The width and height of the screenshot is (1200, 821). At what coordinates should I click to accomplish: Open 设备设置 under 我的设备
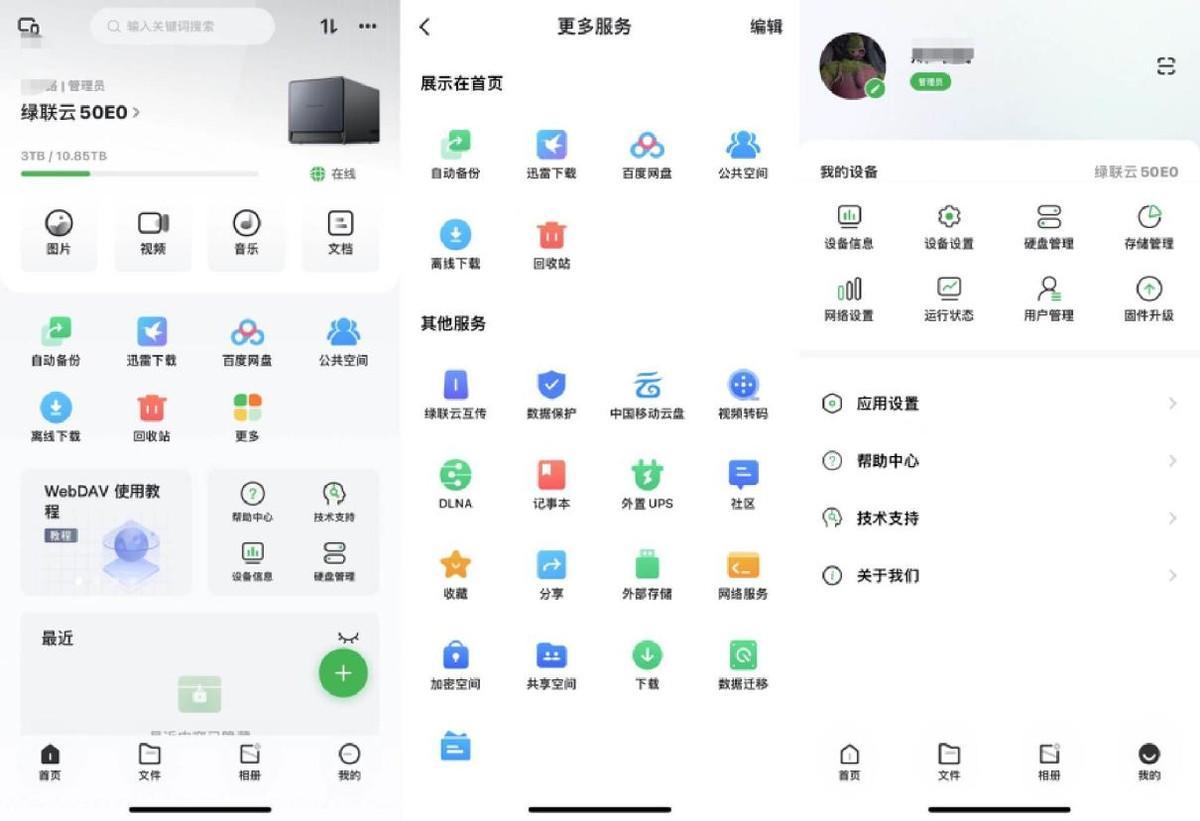click(948, 227)
